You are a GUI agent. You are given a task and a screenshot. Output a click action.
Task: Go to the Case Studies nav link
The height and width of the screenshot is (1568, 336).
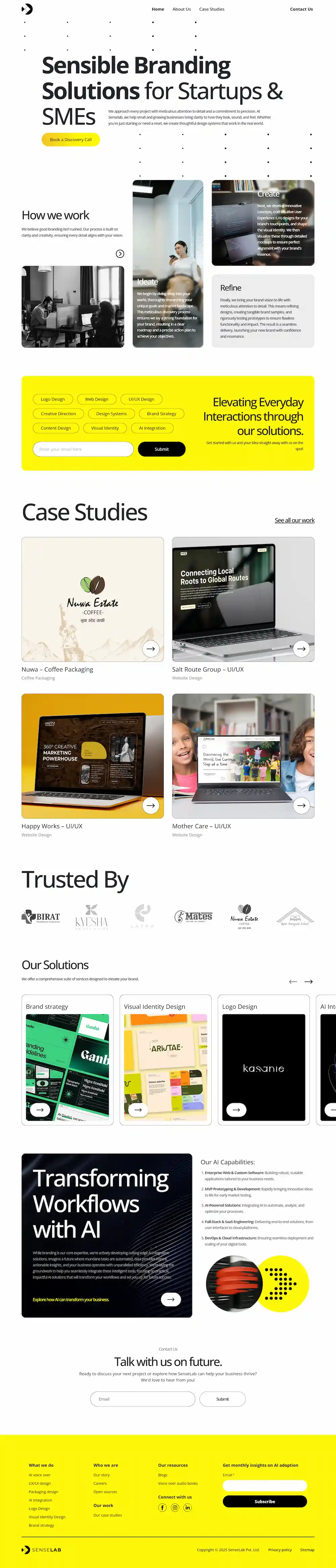211,9
